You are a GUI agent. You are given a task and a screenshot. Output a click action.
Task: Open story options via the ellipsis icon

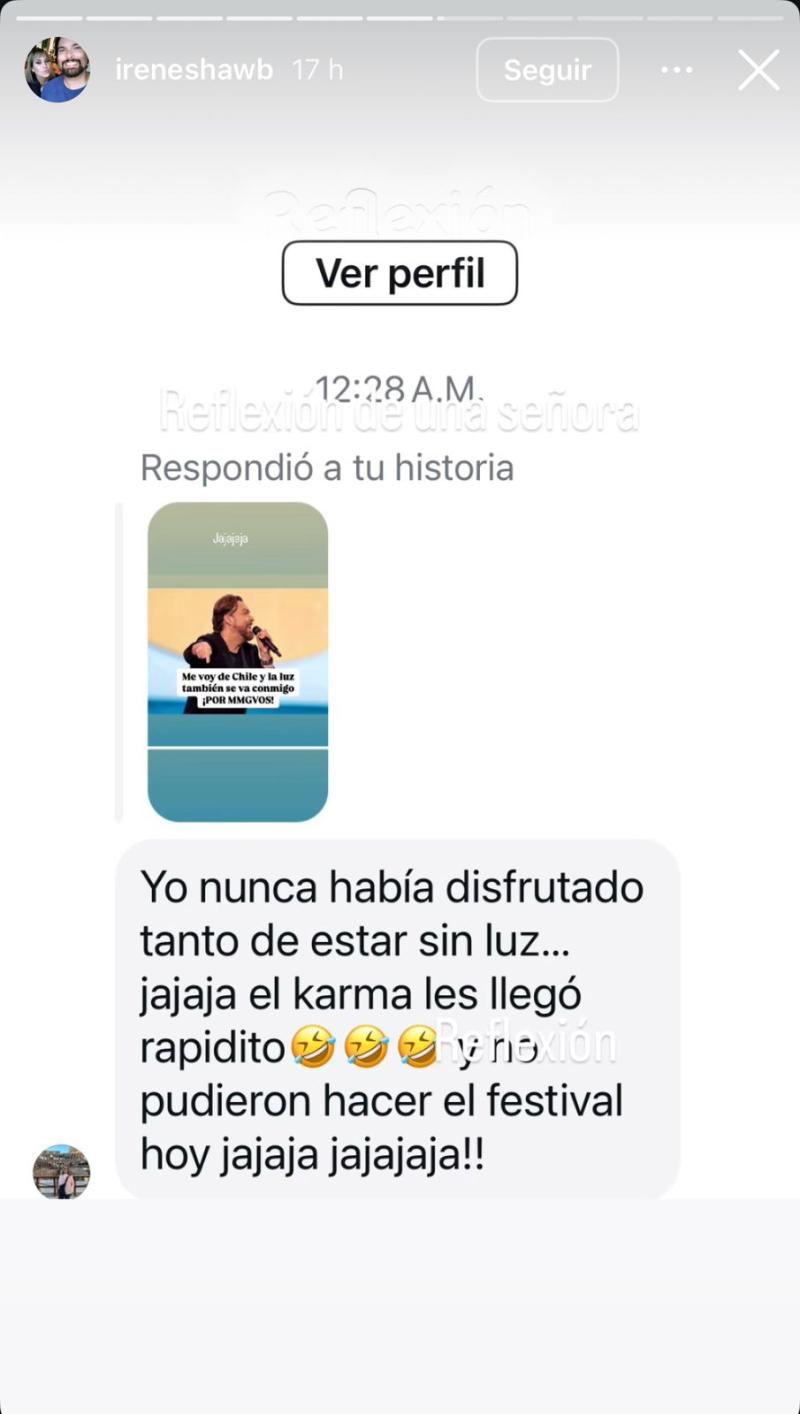tap(677, 69)
